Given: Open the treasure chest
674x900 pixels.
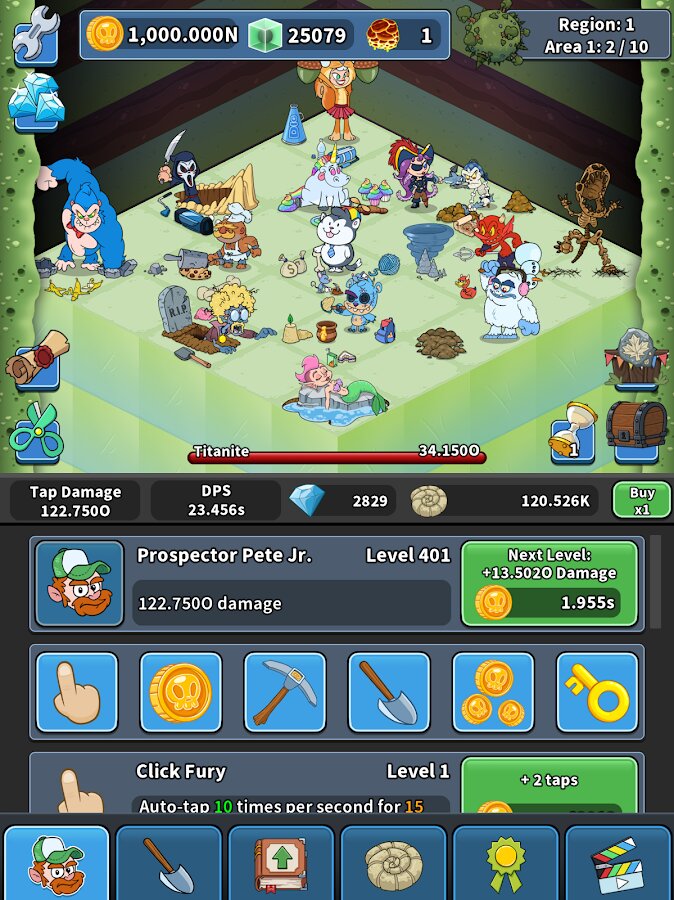Looking at the screenshot, I should pyautogui.click(x=636, y=430).
